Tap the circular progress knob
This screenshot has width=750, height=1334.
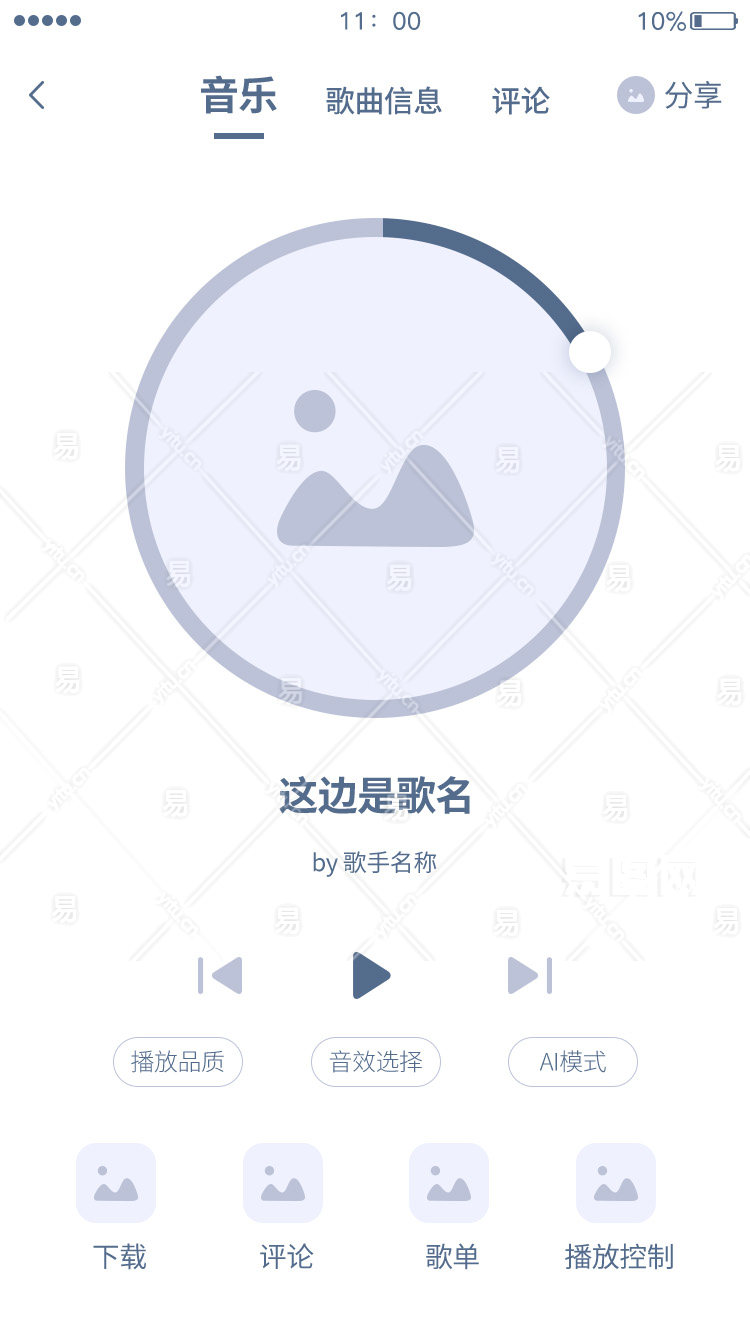590,352
